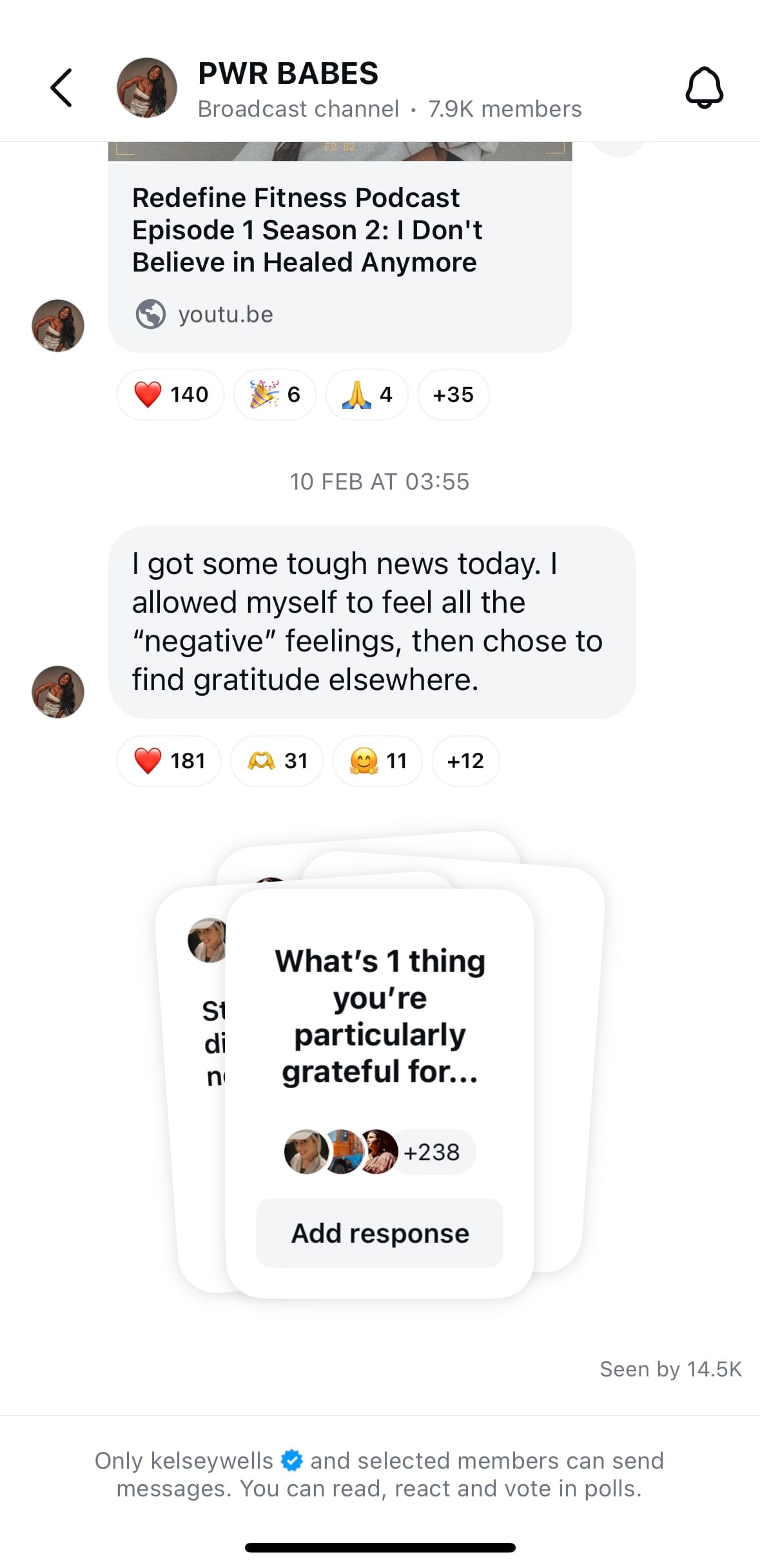Tap the heart reaction with 140
Image resolution: width=760 pixels, height=1568 pixels.
coord(171,394)
